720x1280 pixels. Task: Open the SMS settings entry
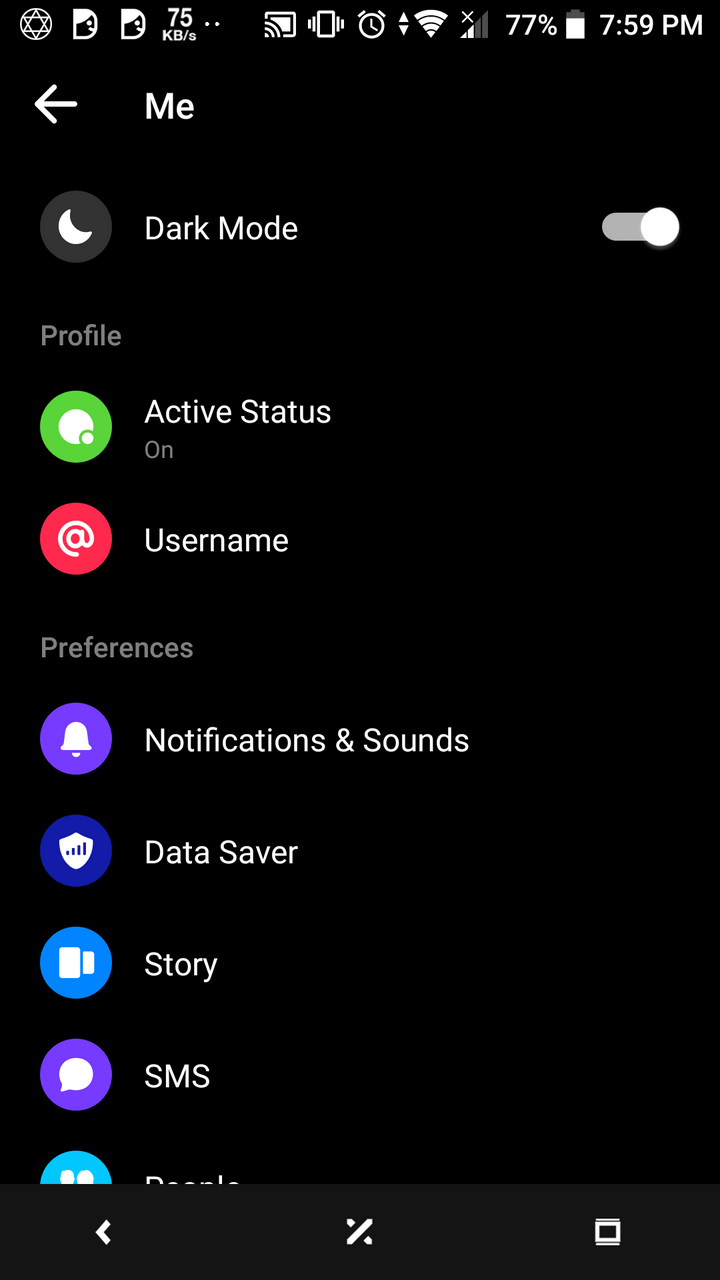177,1075
